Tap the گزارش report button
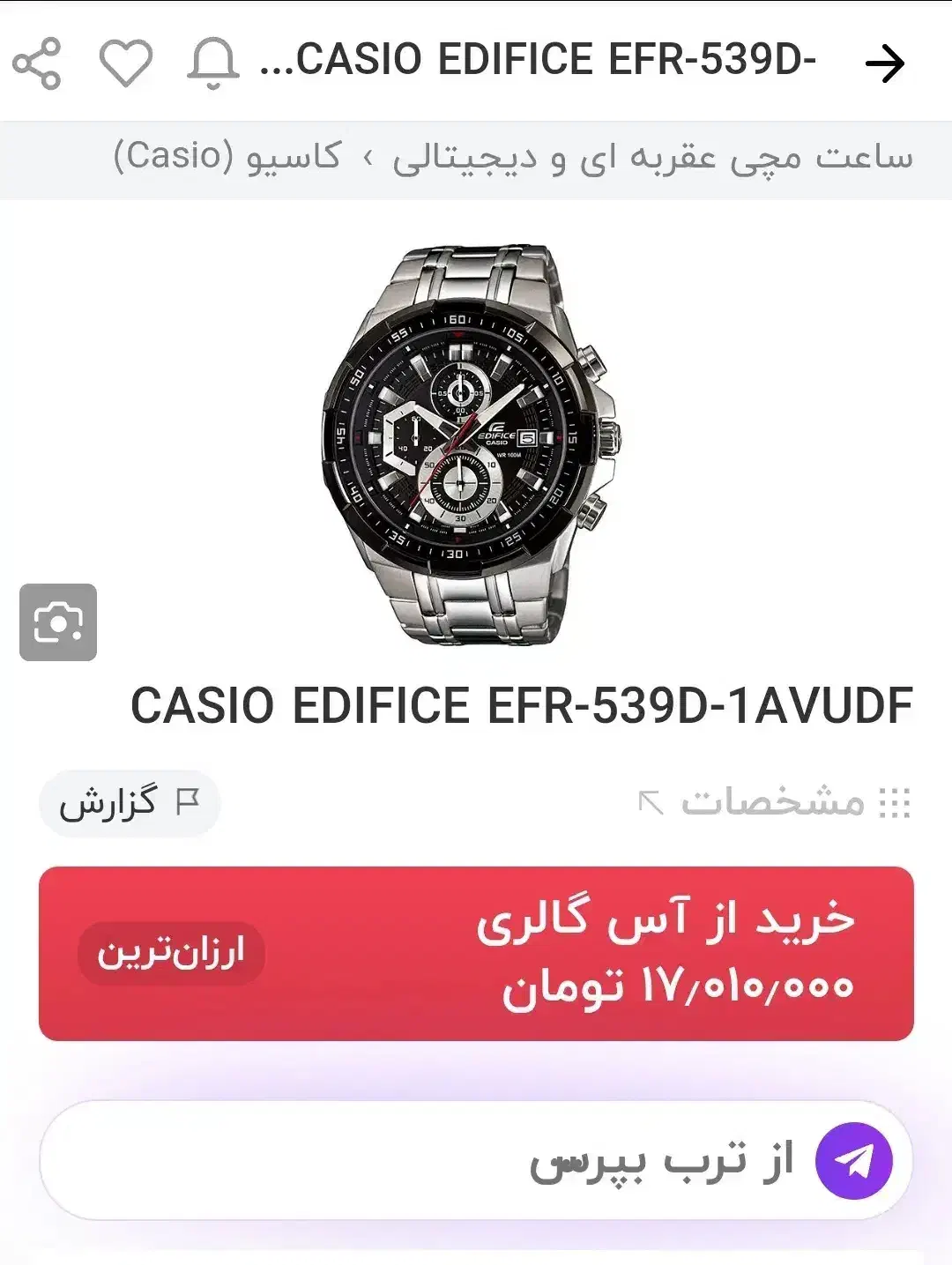The image size is (952, 1265). tap(130, 800)
